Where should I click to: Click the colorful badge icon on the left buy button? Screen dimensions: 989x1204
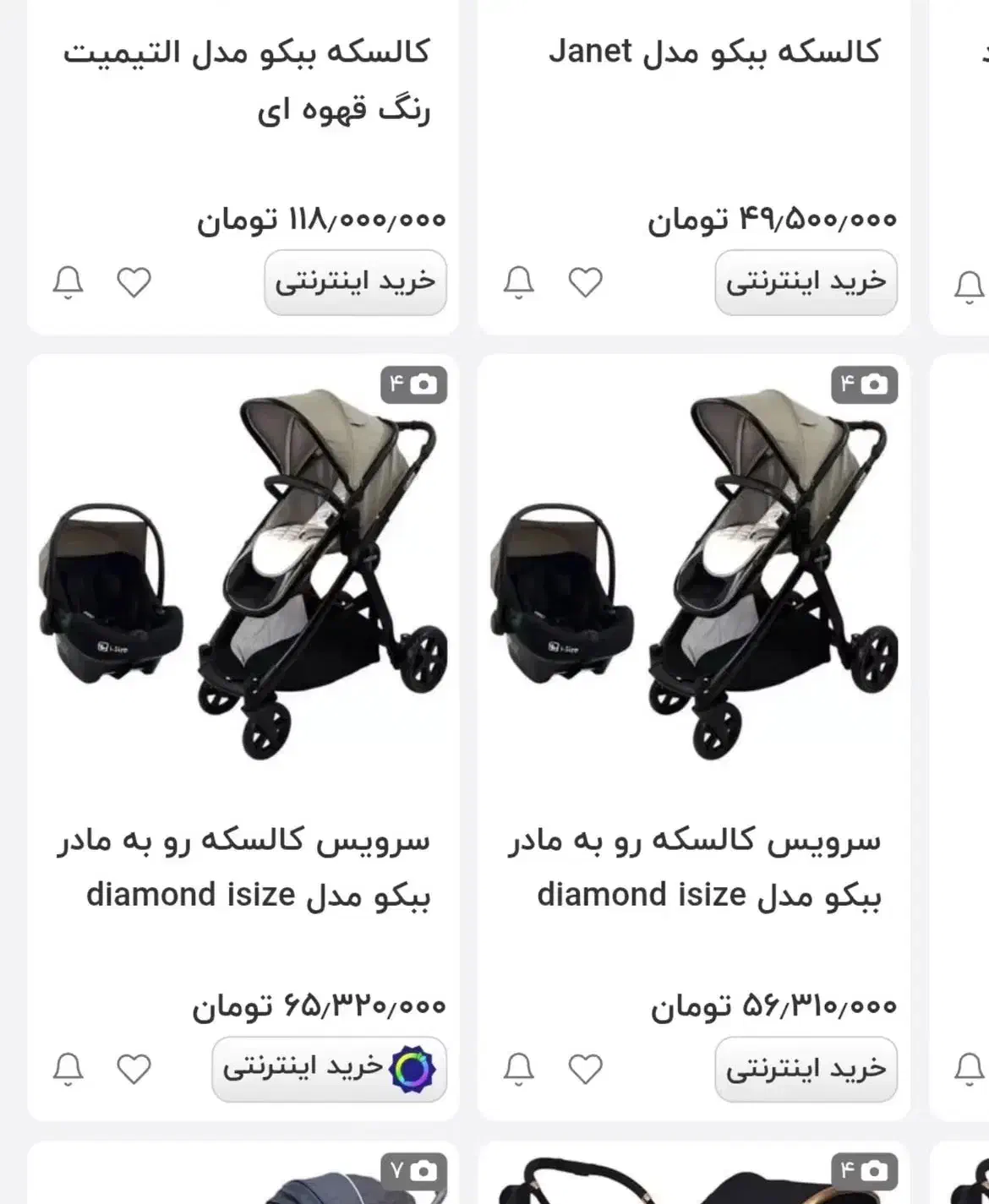(x=412, y=1066)
